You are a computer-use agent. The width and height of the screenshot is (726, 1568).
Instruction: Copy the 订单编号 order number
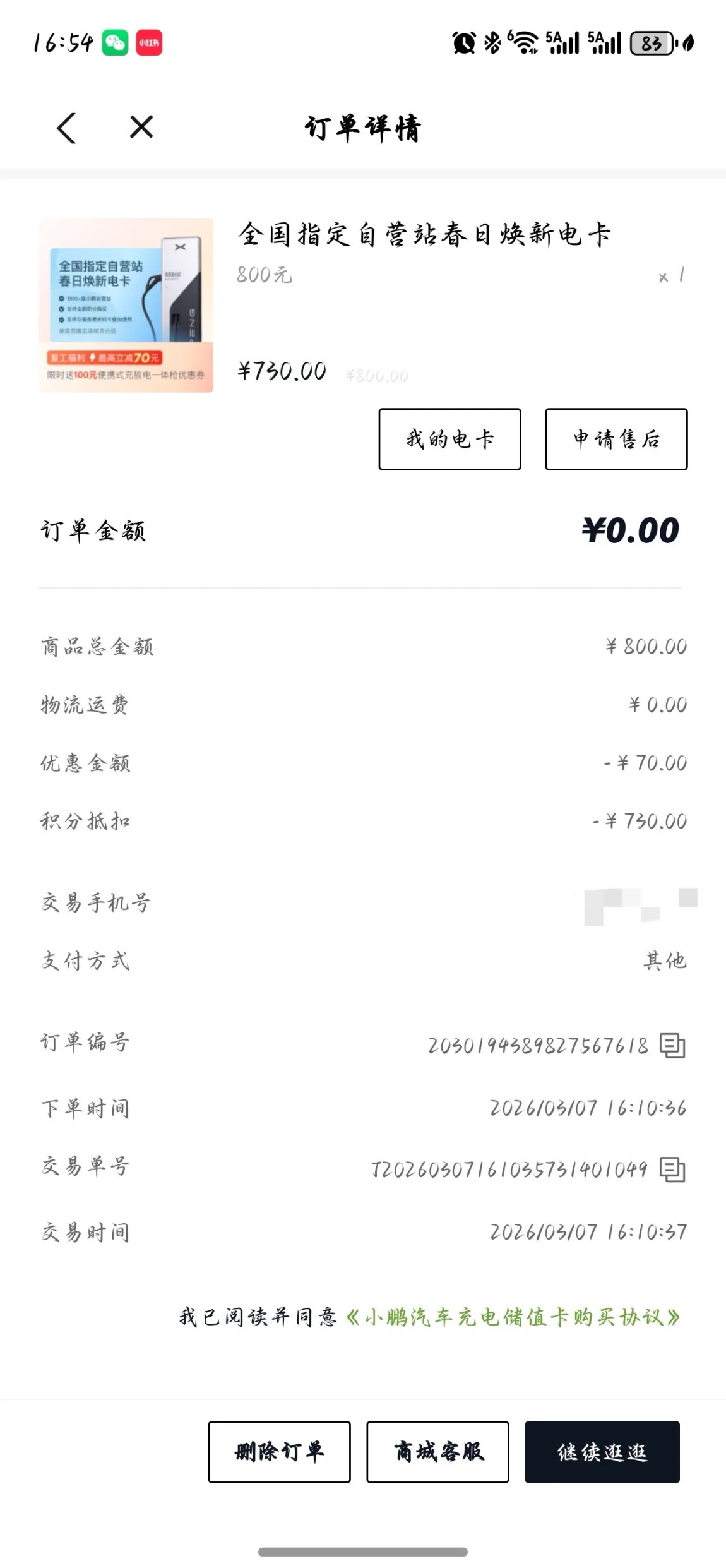[672, 1045]
